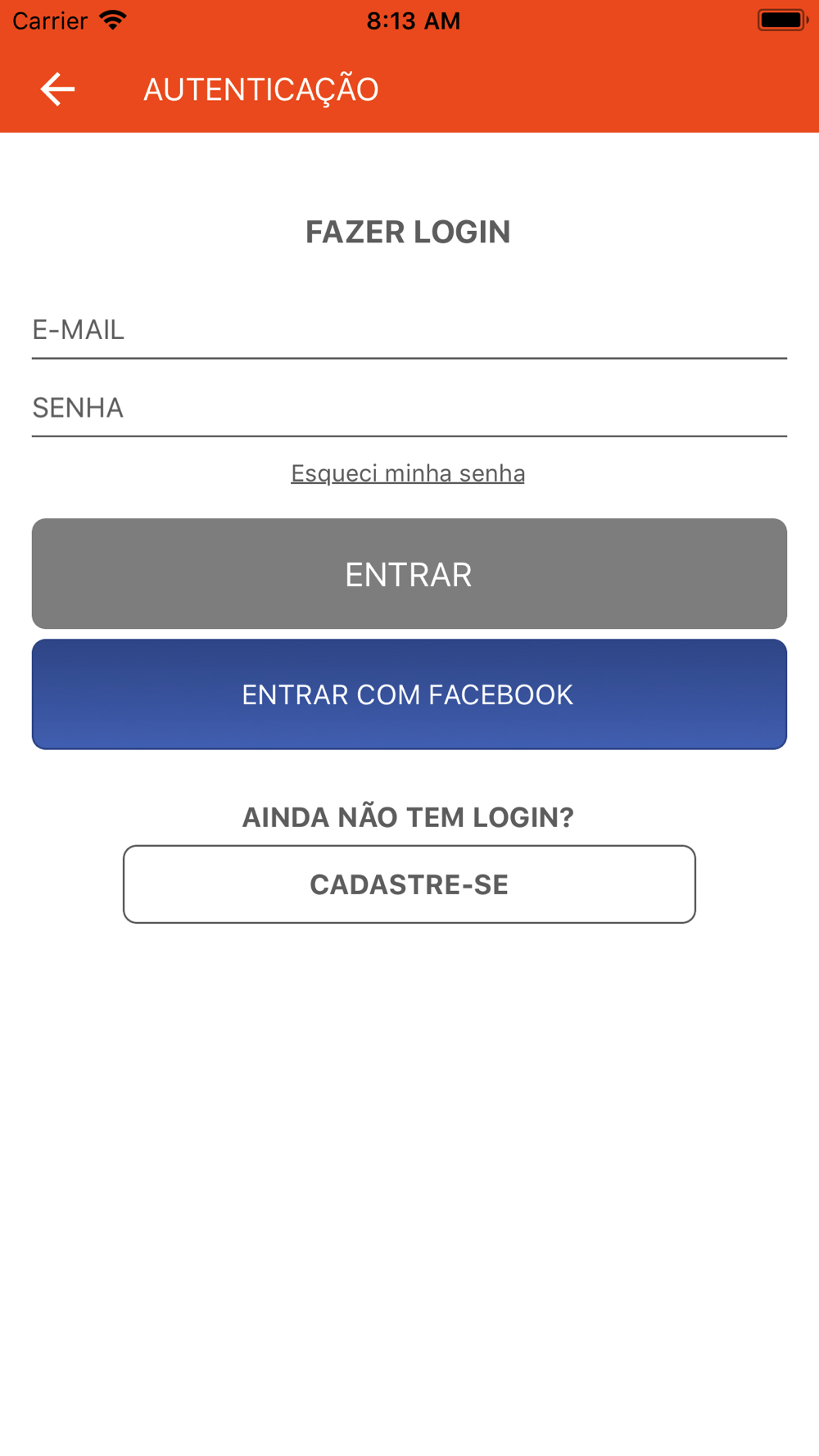Tap the SENHA password field
The height and width of the screenshot is (1456, 819).
pos(409,408)
